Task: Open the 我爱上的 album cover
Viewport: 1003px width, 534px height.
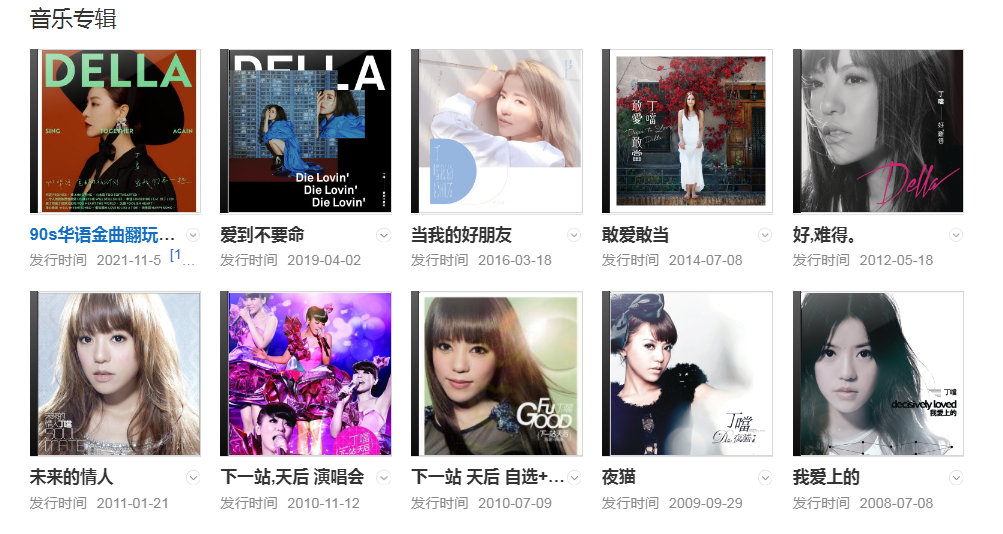Action: 880,374
